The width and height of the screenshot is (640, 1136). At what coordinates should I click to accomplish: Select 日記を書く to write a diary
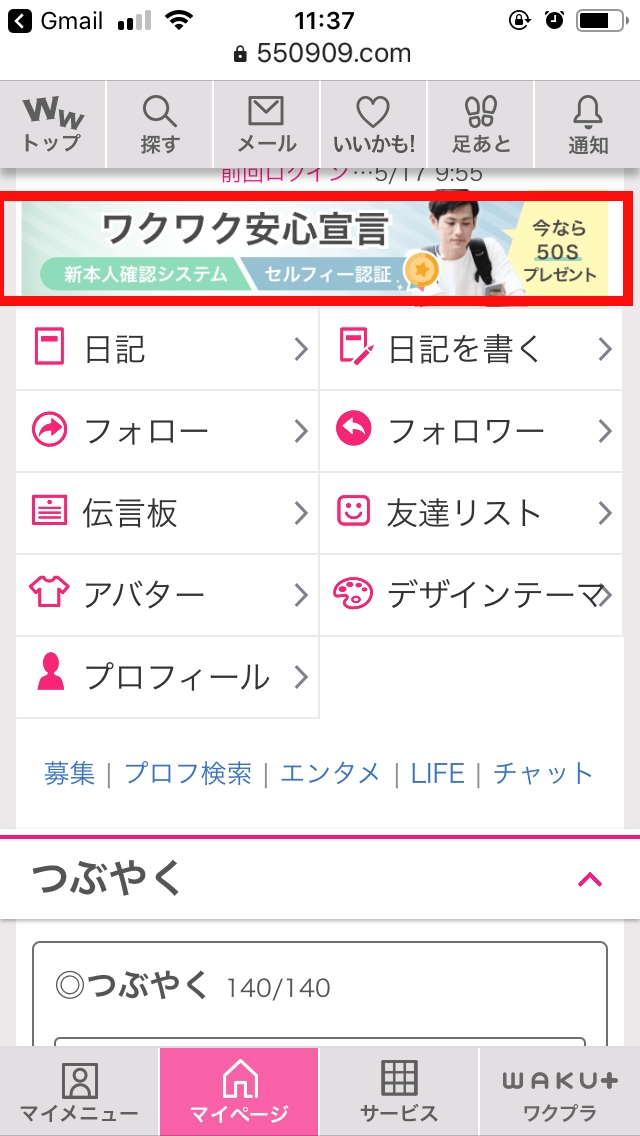coord(470,349)
